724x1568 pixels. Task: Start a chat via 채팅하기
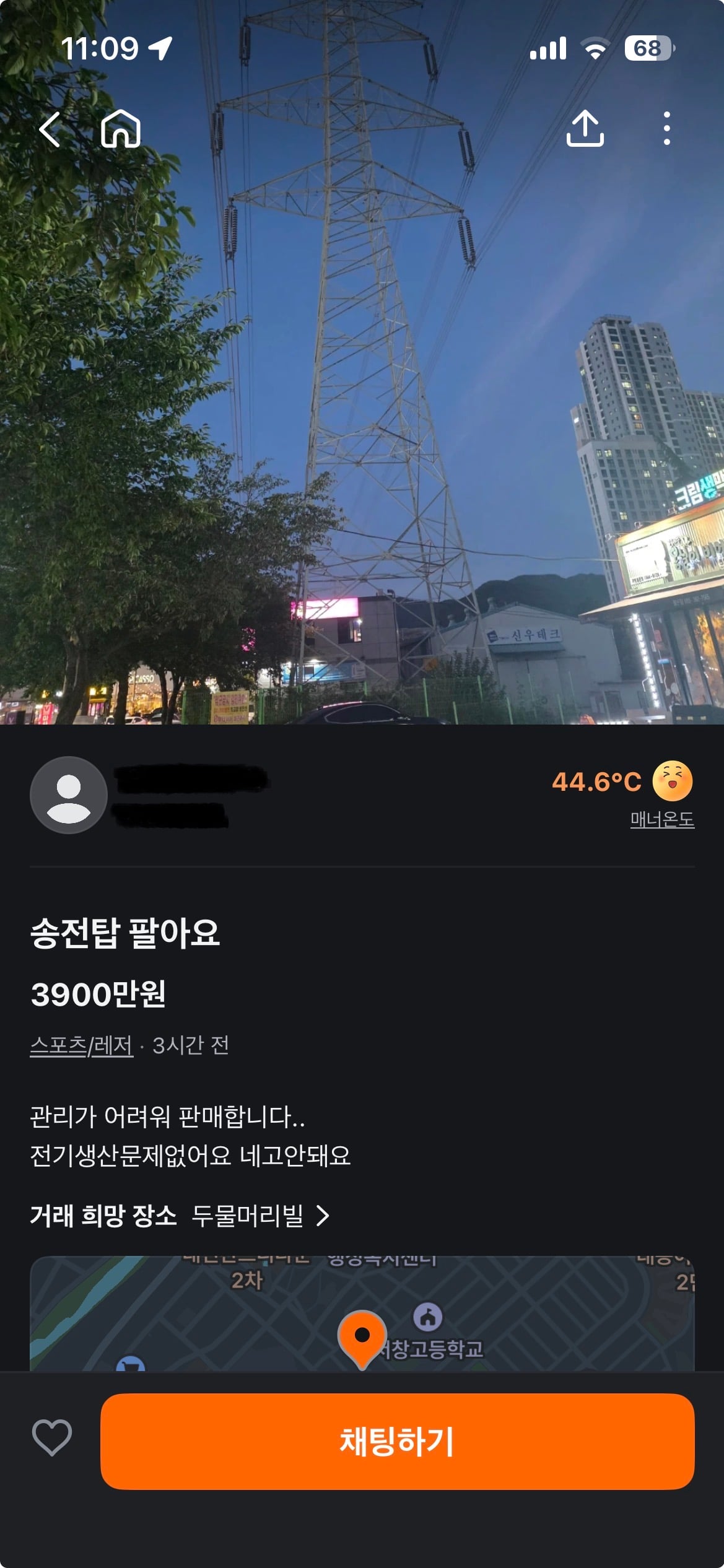(397, 1441)
